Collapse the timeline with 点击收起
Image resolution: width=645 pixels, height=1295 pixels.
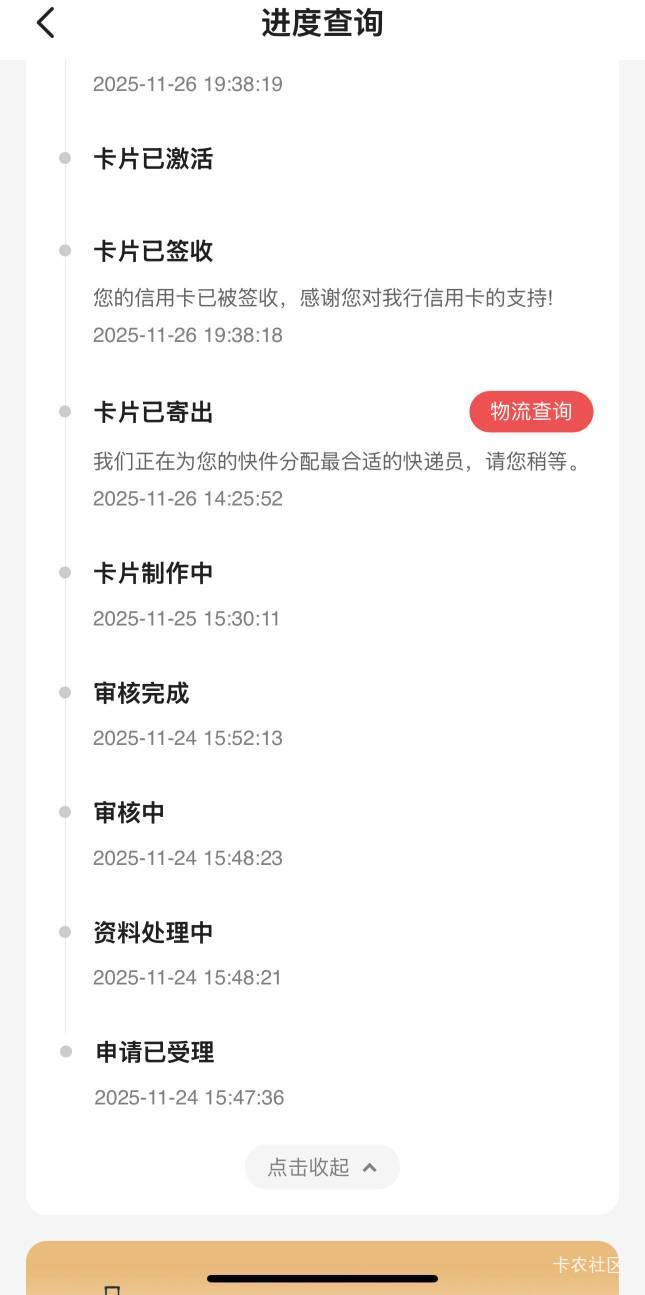click(x=322, y=1167)
